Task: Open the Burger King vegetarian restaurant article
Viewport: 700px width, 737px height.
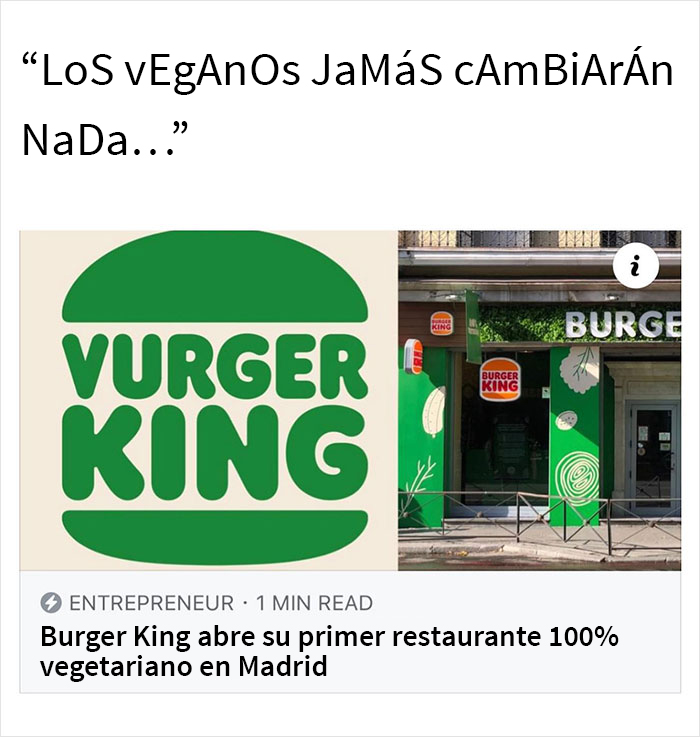Action: [330, 650]
